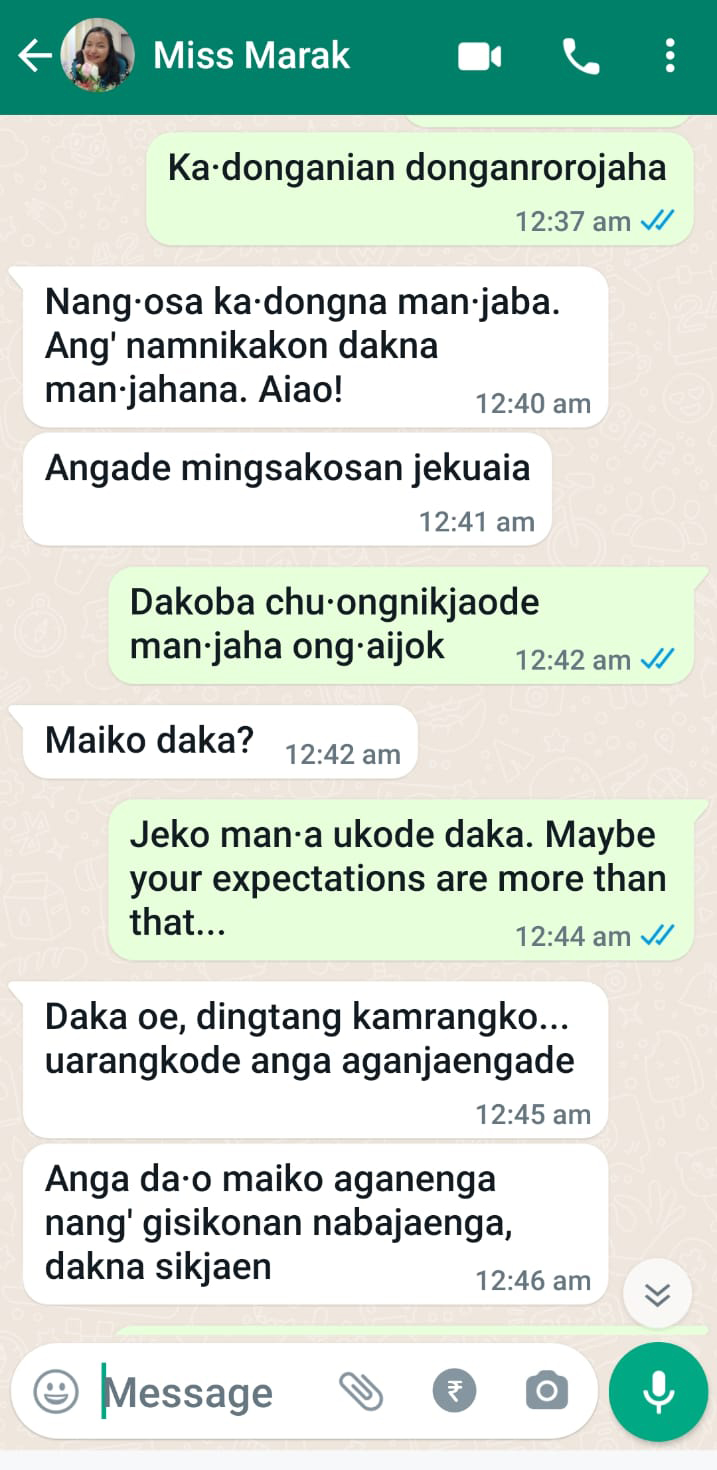Open the emoji picker
717x1470 pixels.
[x=56, y=1391]
